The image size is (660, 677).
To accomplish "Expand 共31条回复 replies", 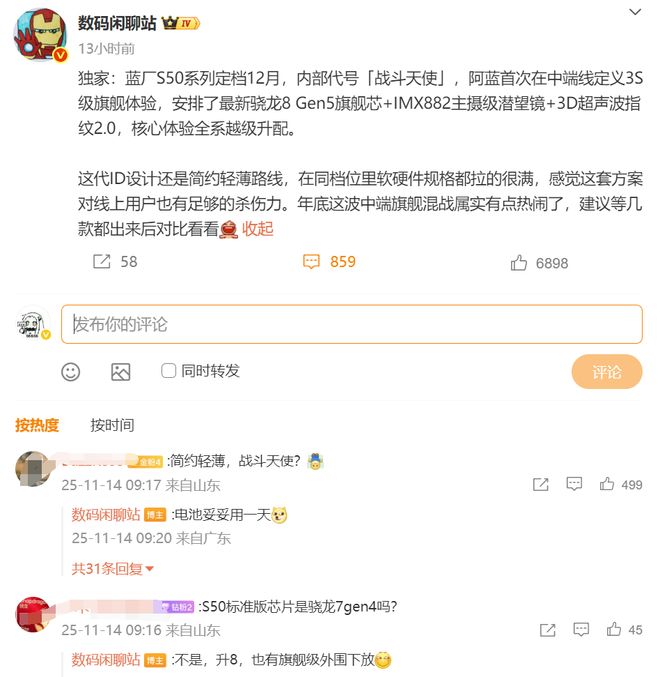I will [x=113, y=568].
